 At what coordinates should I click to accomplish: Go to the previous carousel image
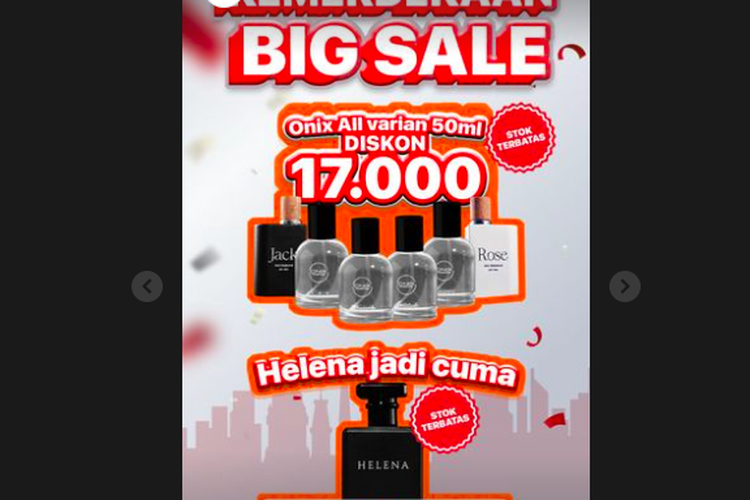tap(147, 287)
